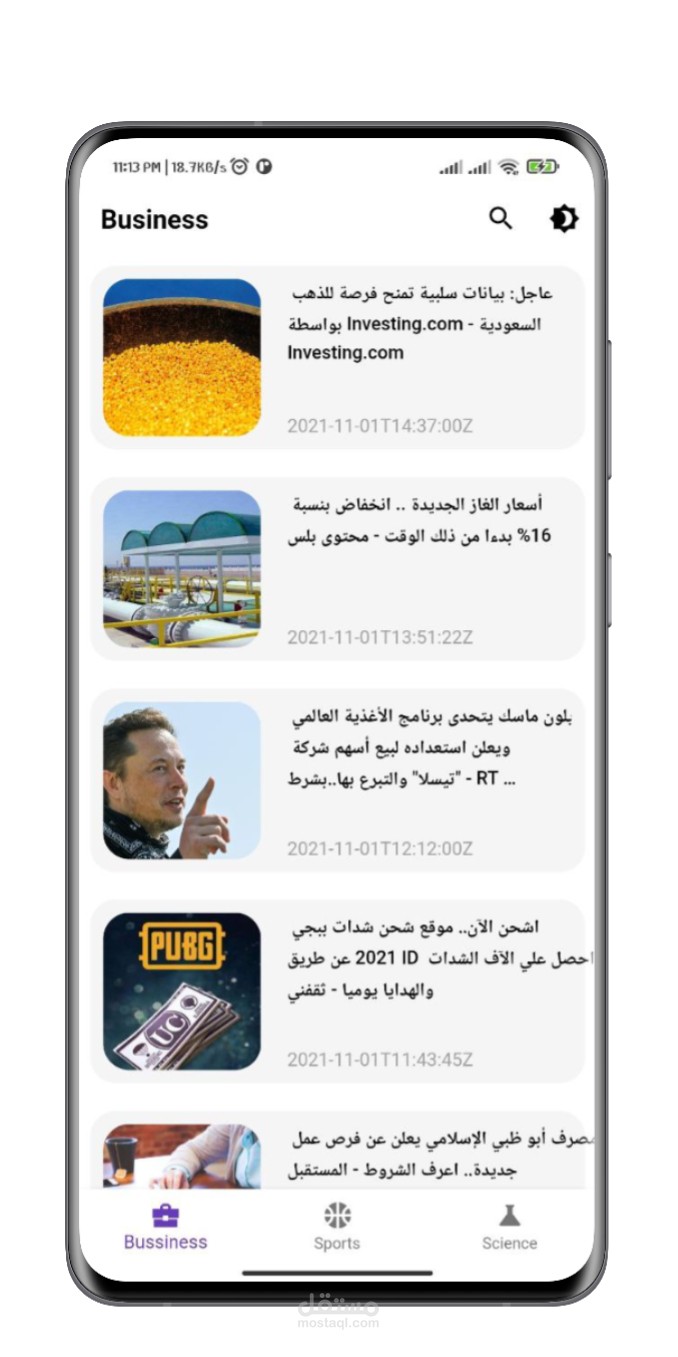
Task: Open the Elon Musk Tesla shares article
Action: coord(338,780)
